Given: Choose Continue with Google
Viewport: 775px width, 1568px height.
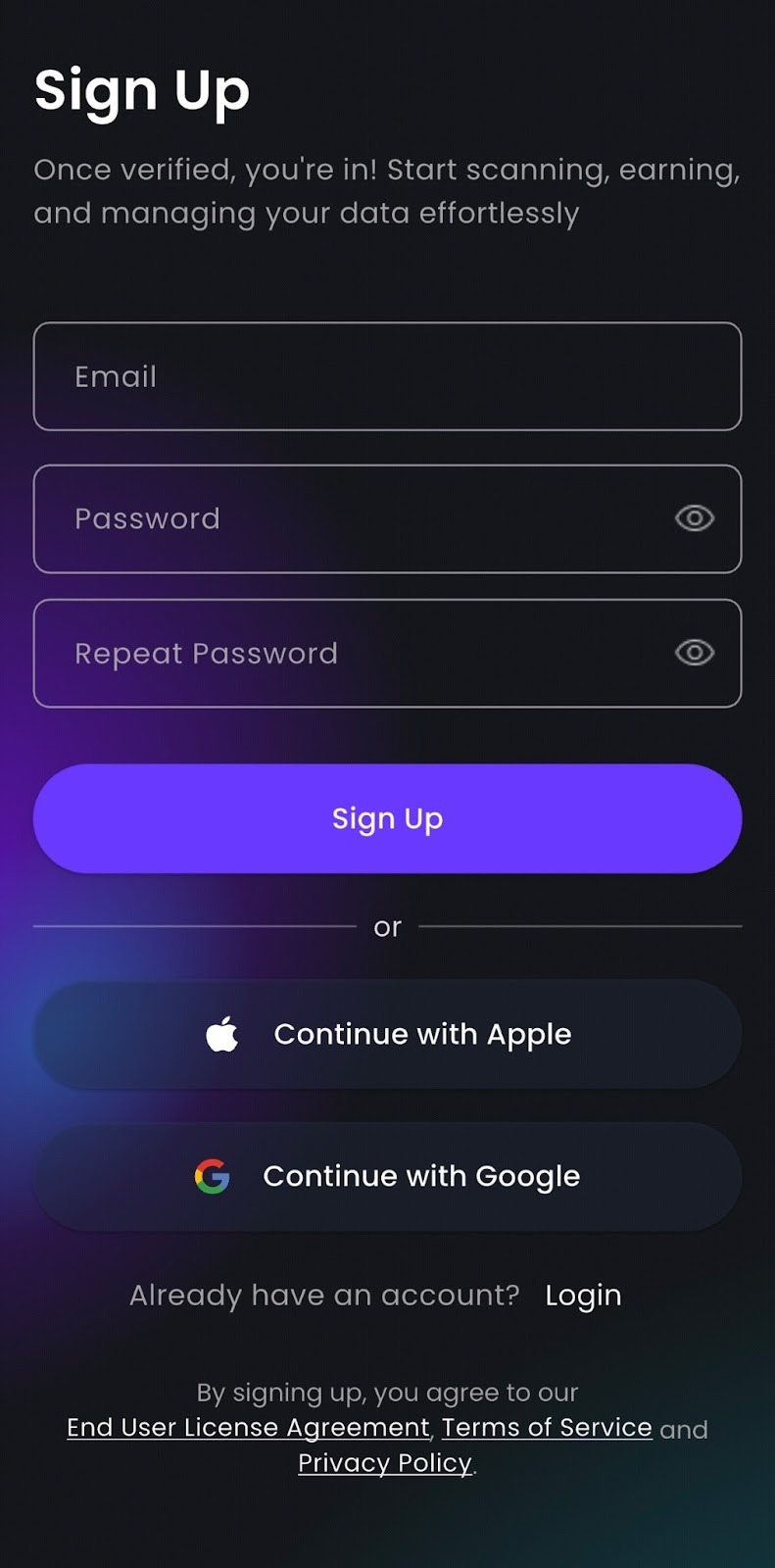Looking at the screenshot, I should 387,1176.
